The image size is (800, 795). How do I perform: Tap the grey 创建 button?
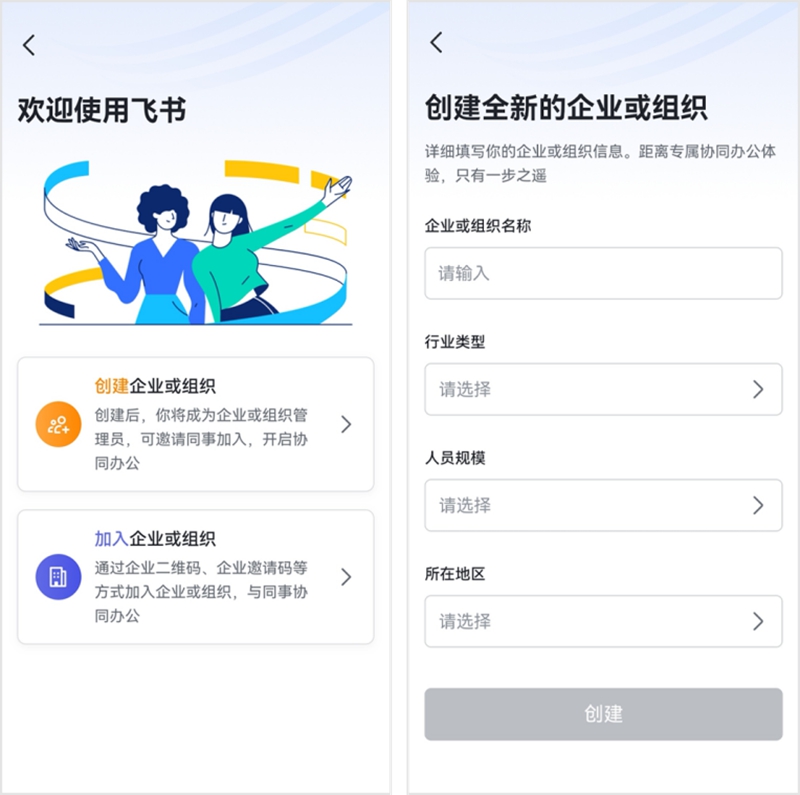[603, 714]
